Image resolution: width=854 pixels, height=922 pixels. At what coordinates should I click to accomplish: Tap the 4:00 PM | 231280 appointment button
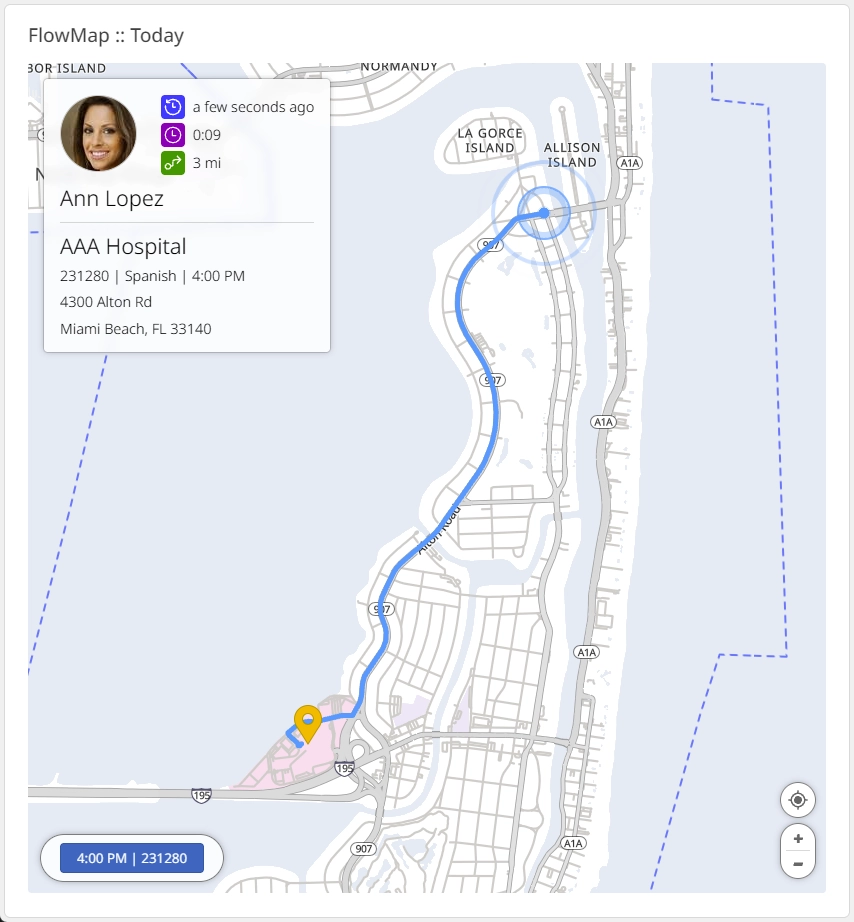tap(131, 858)
